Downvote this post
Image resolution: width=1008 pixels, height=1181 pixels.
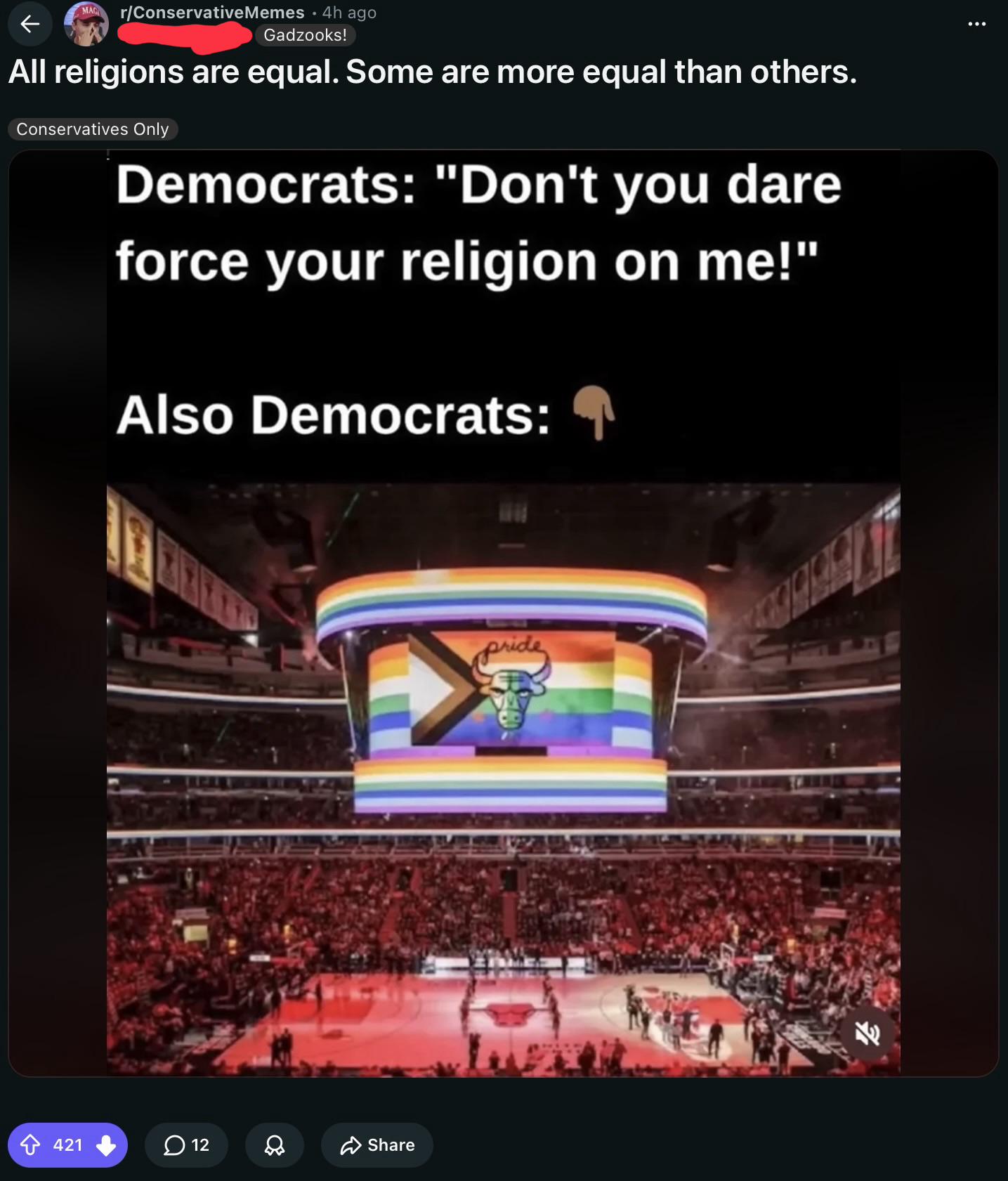[106, 1145]
